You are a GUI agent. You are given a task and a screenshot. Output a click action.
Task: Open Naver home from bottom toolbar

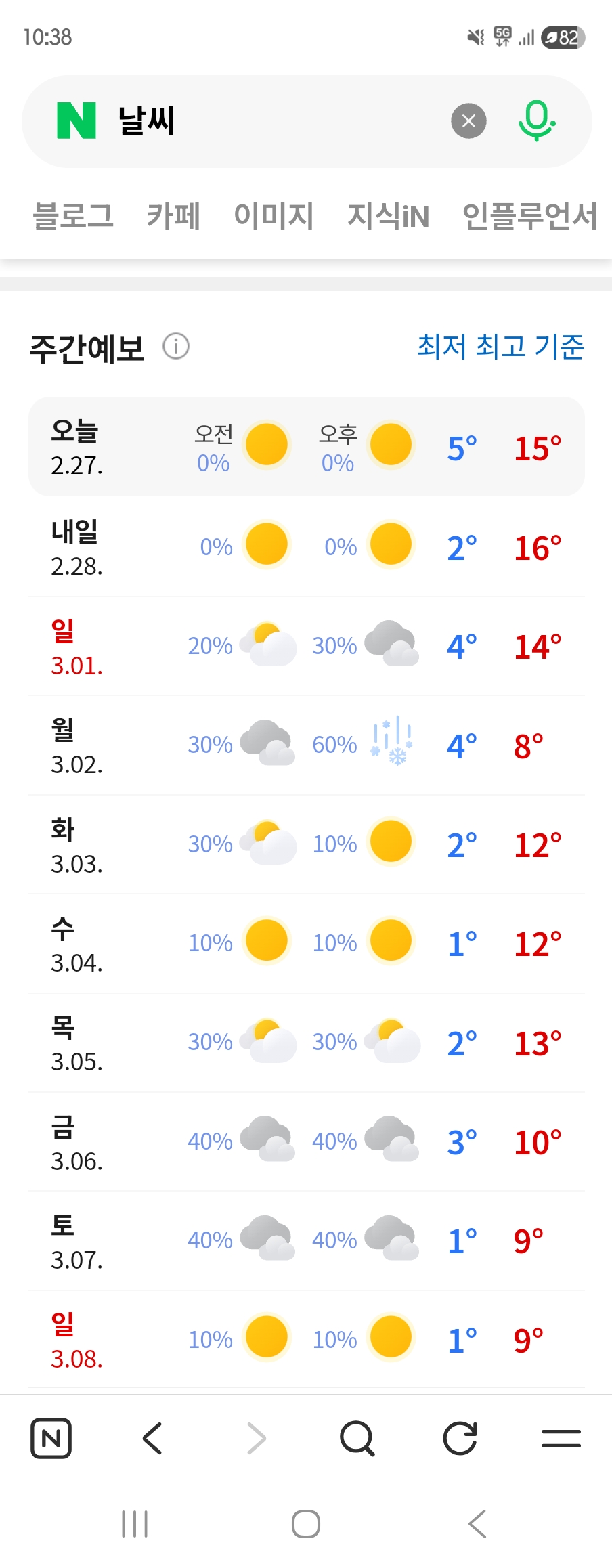pyautogui.click(x=51, y=1438)
